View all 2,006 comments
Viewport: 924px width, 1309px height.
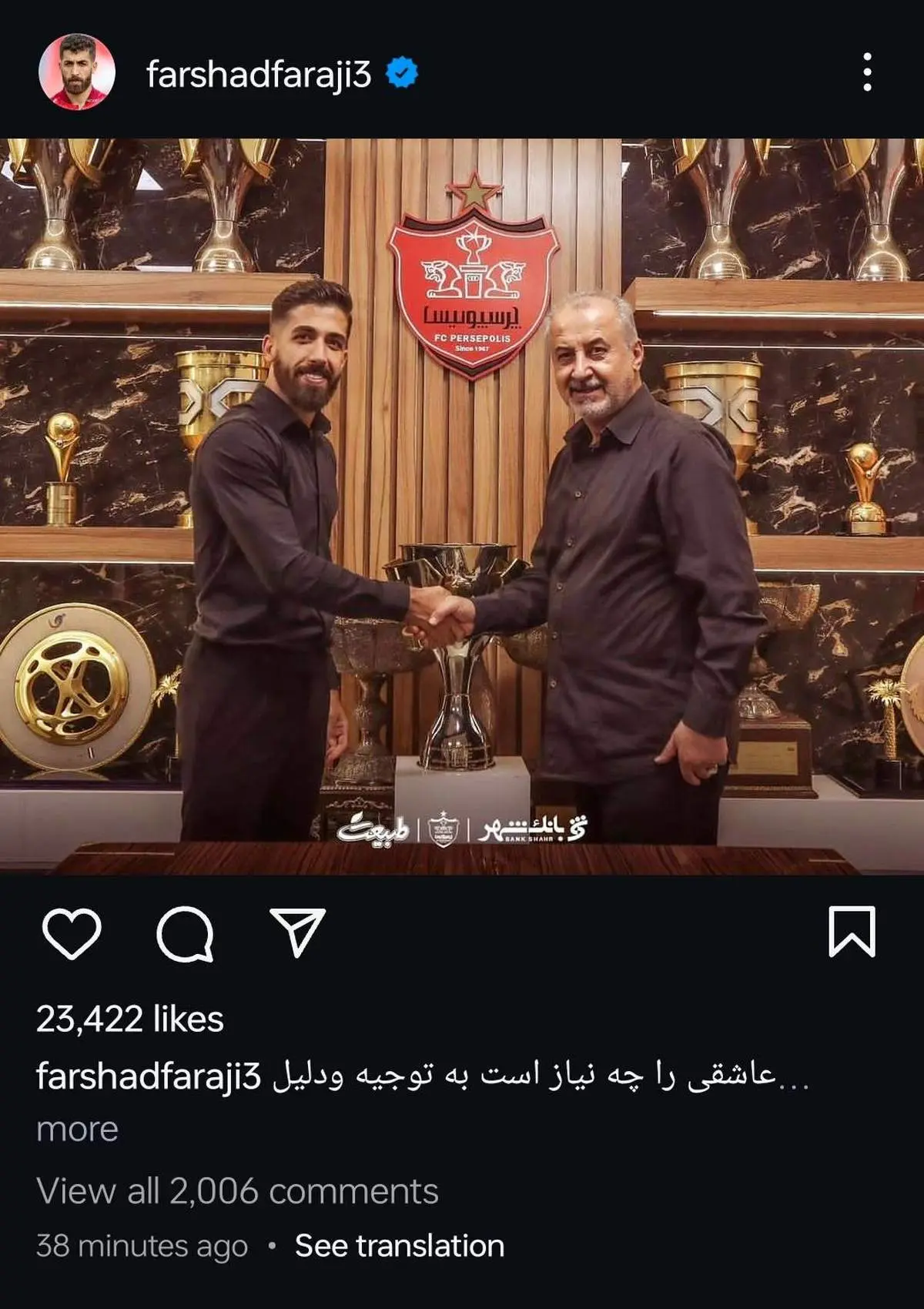pyautogui.click(x=237, y=1191)
